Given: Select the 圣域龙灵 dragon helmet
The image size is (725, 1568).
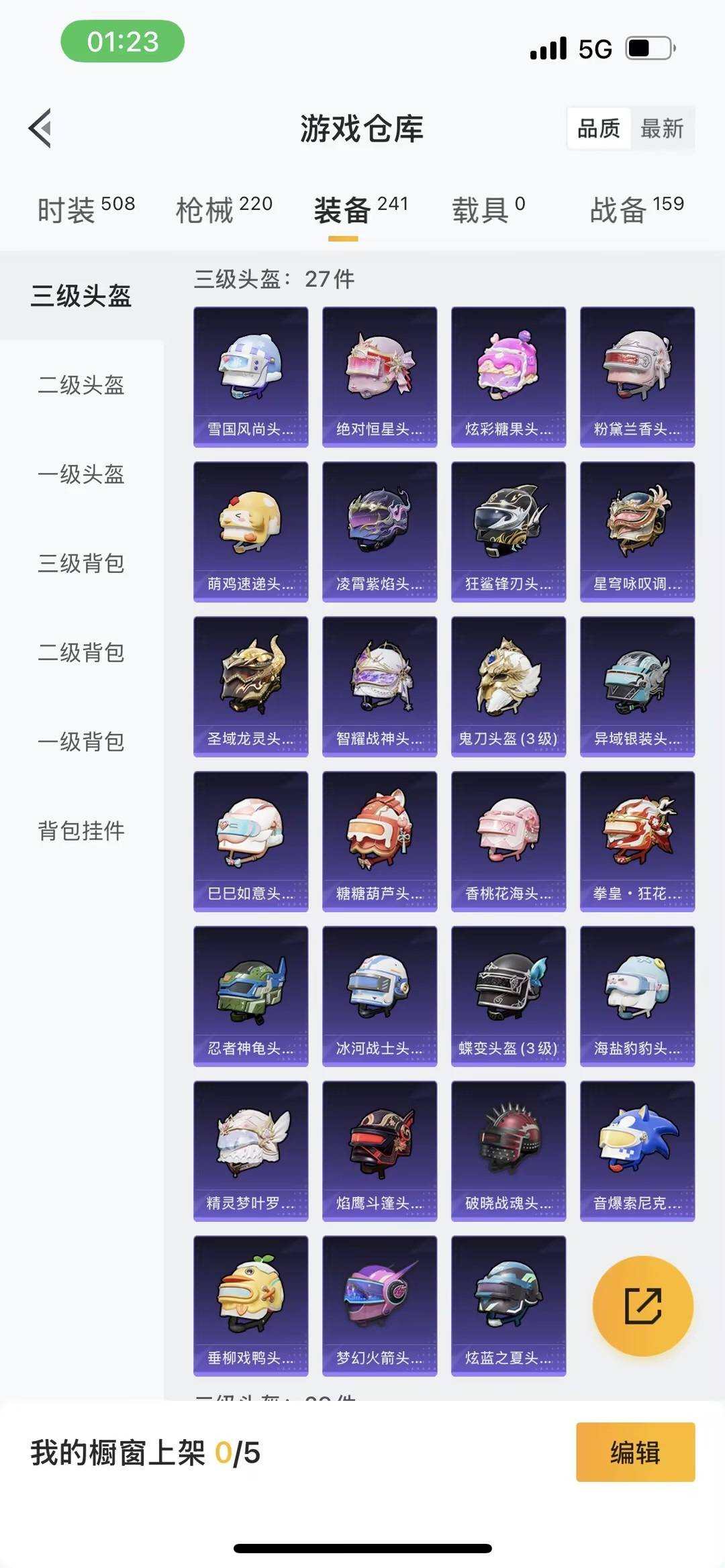Looking at the screenshot, I should [x=250, y=683].
